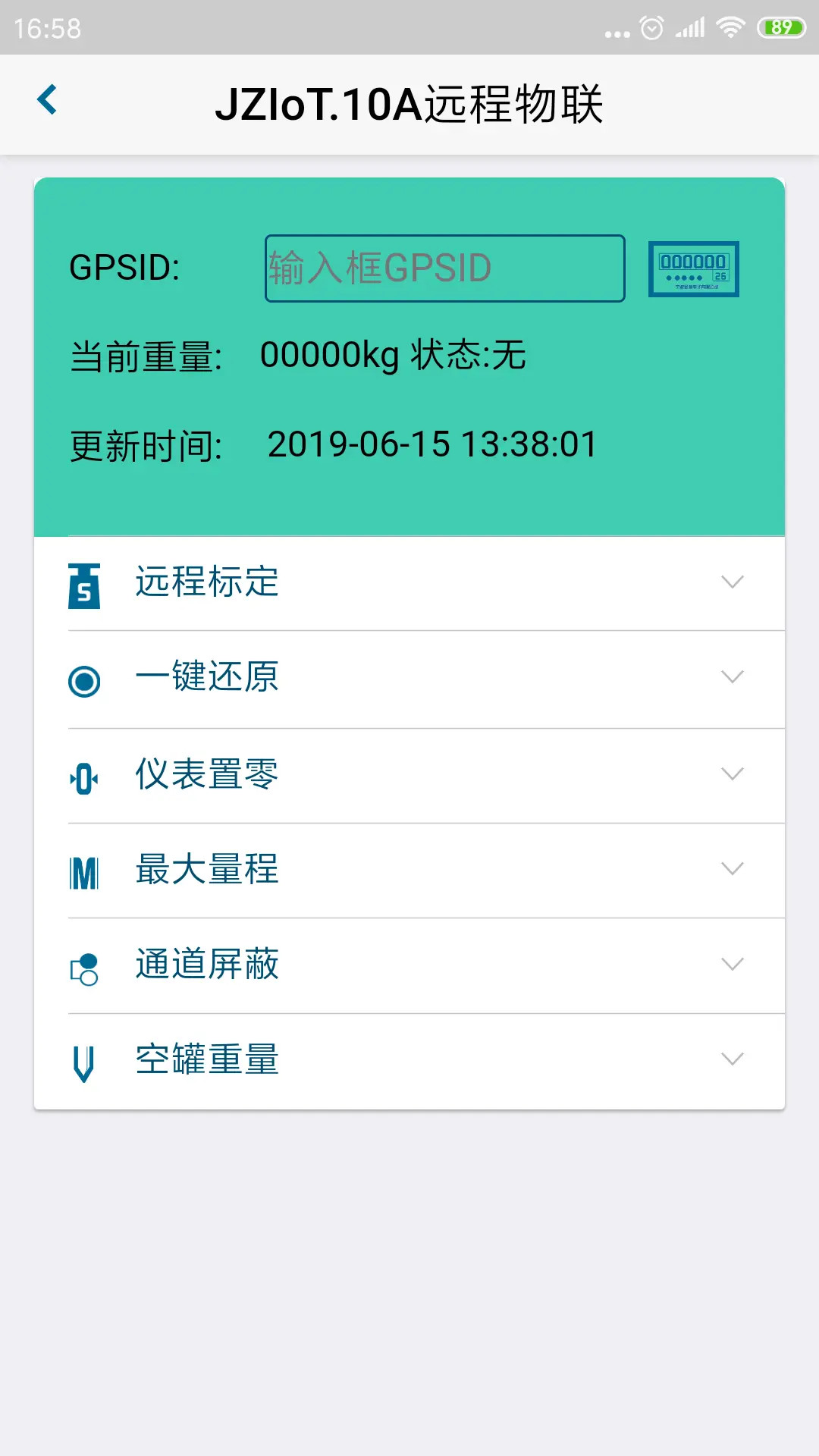Click inside the GPSID input field
819x1456 pixels.
tap(444, 269)
